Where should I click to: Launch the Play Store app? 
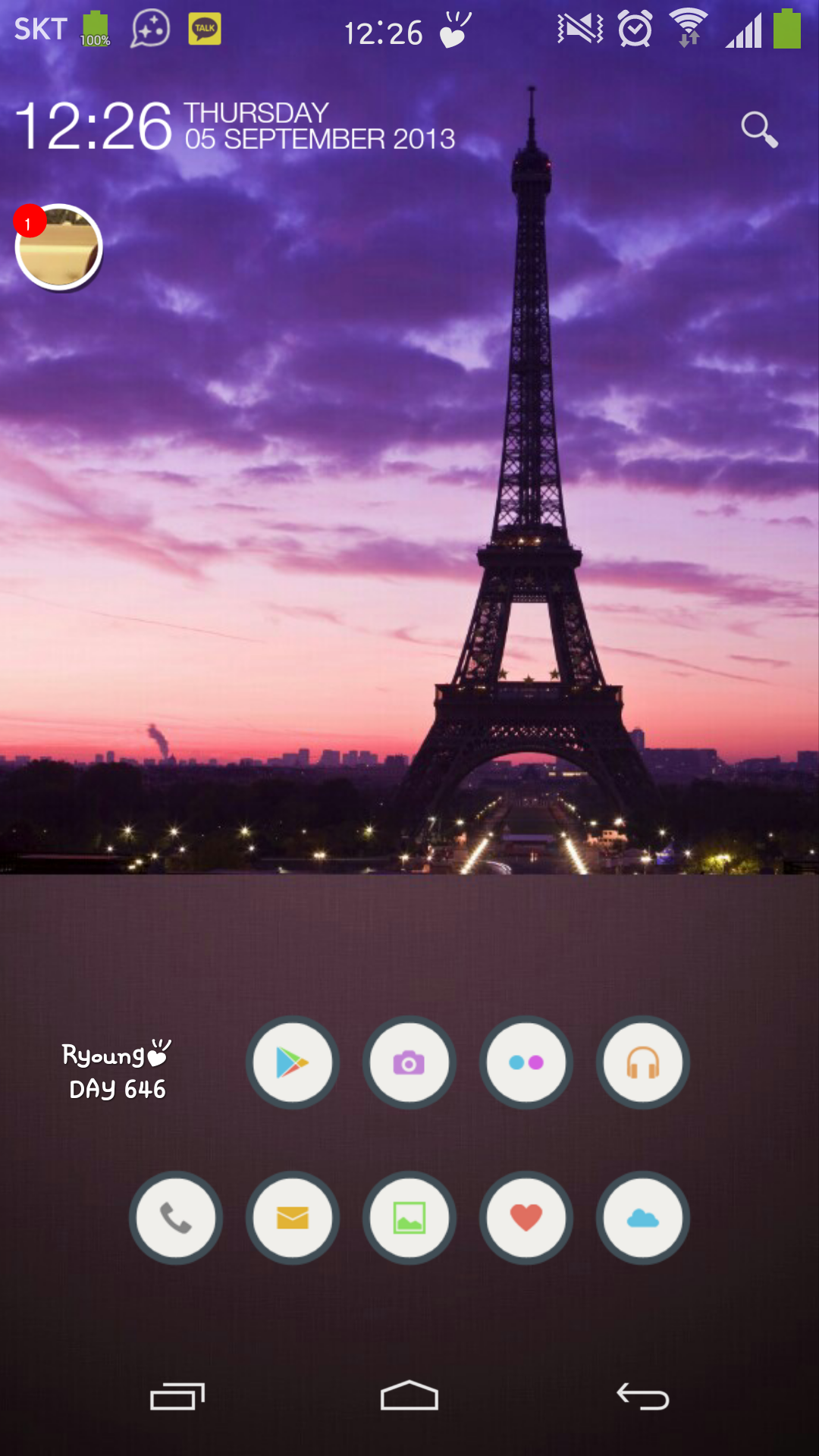tap(293, 1062)
